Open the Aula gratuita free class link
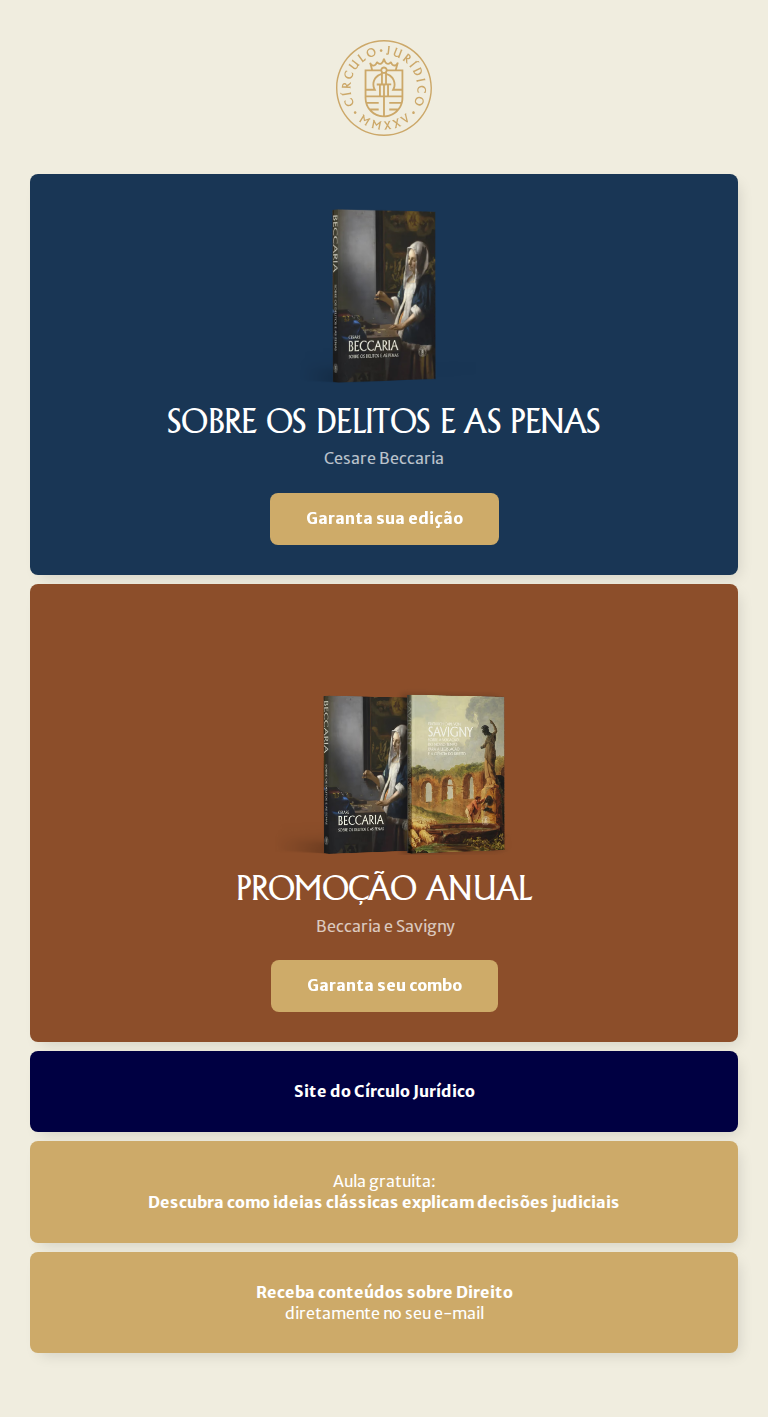Screen dimensions: 768x1417 point(384,1192)
